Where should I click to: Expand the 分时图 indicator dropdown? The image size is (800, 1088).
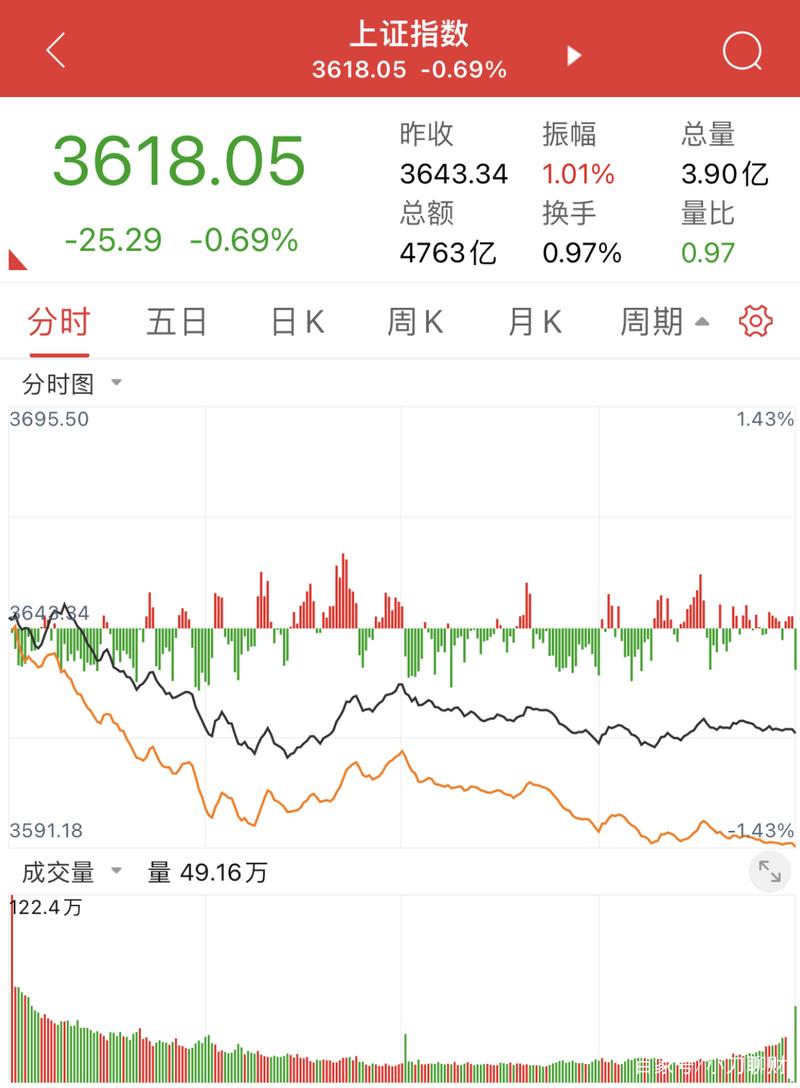(x=72, y=383)
